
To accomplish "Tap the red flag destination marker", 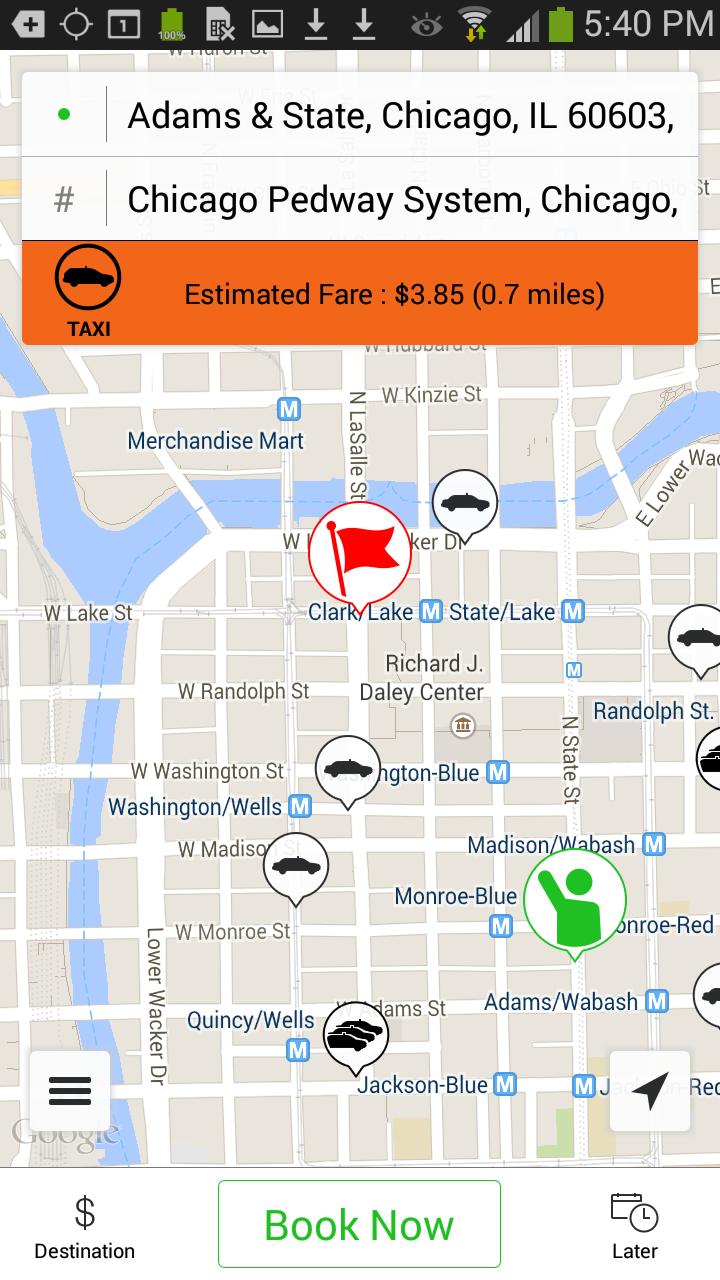I will [x=359, y=552].
